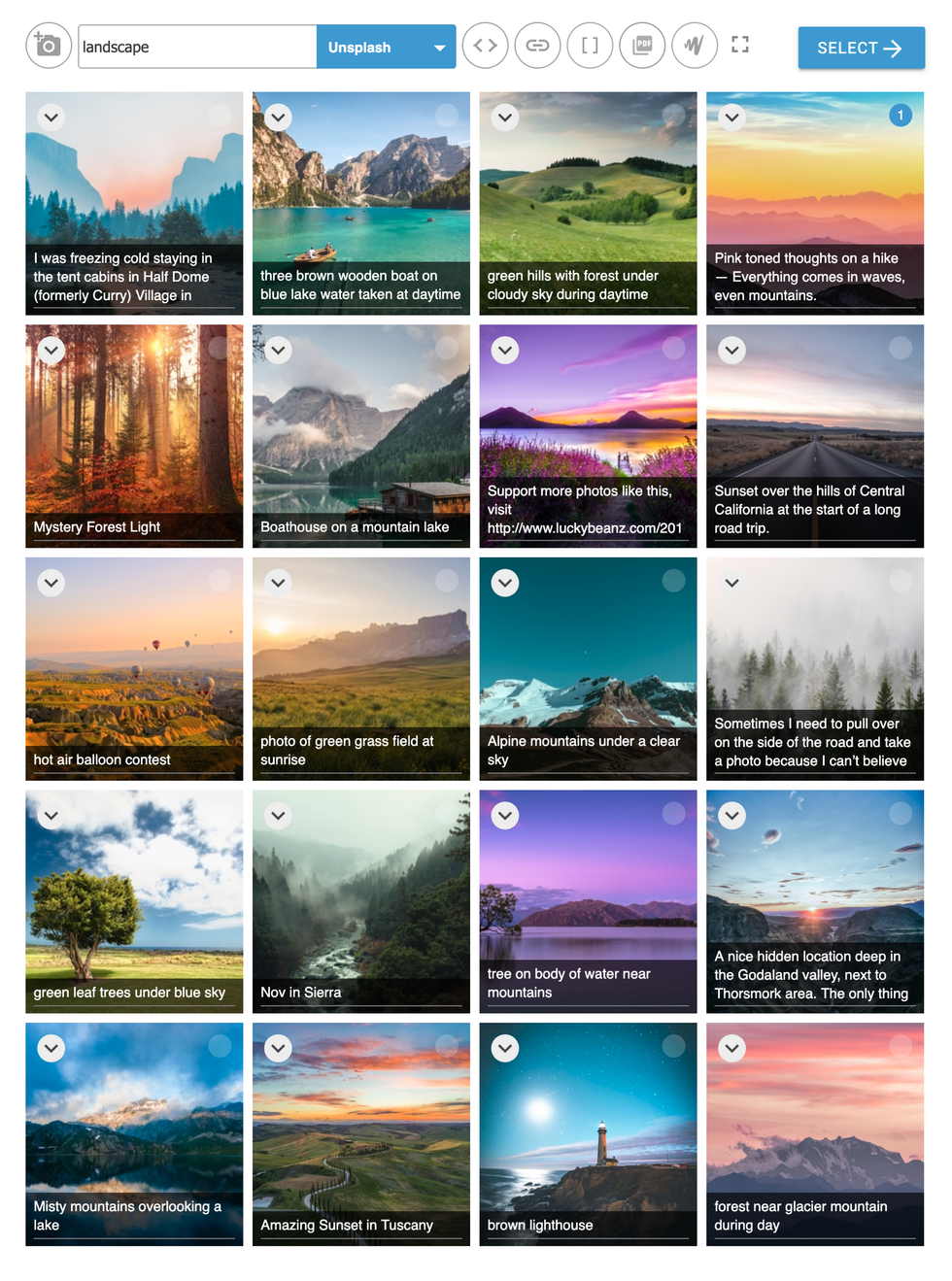This screenshot has width=952, height=1281.
Task: Select the Boathouse on a mountain lake photo
Action: (x=447, y=348)
